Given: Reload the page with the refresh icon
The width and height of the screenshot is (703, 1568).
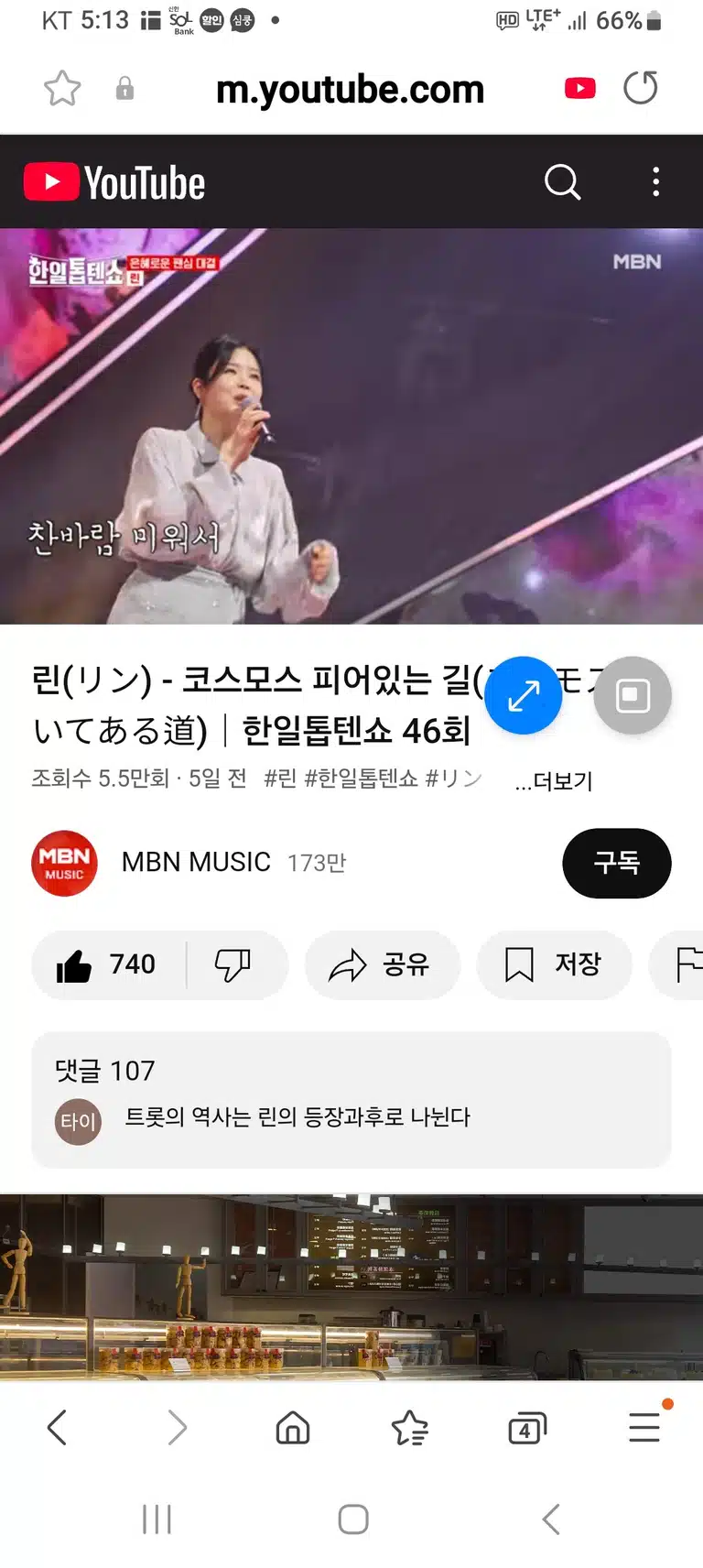Looking at the screenshot, I should click(641, 88).
